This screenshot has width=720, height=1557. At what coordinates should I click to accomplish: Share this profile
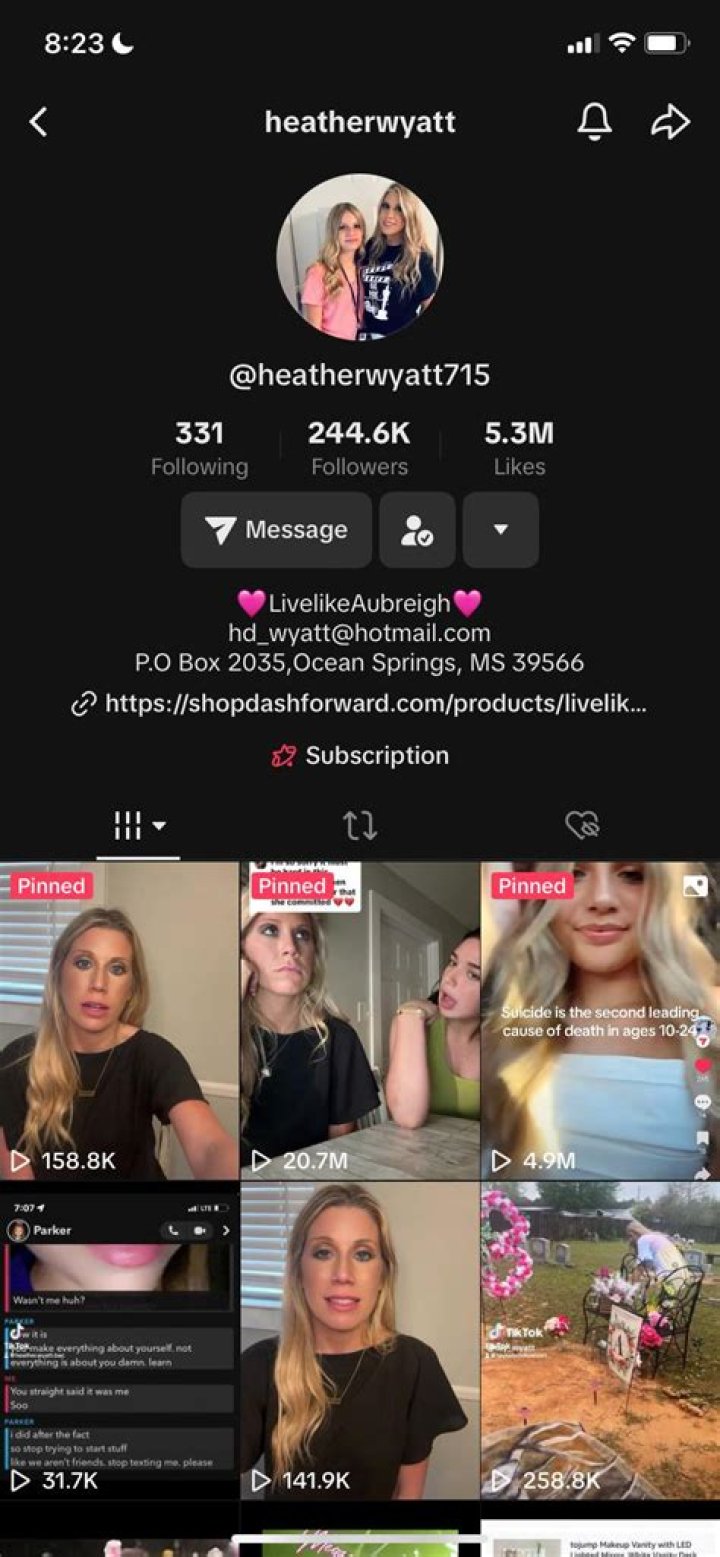click(670, 122)
